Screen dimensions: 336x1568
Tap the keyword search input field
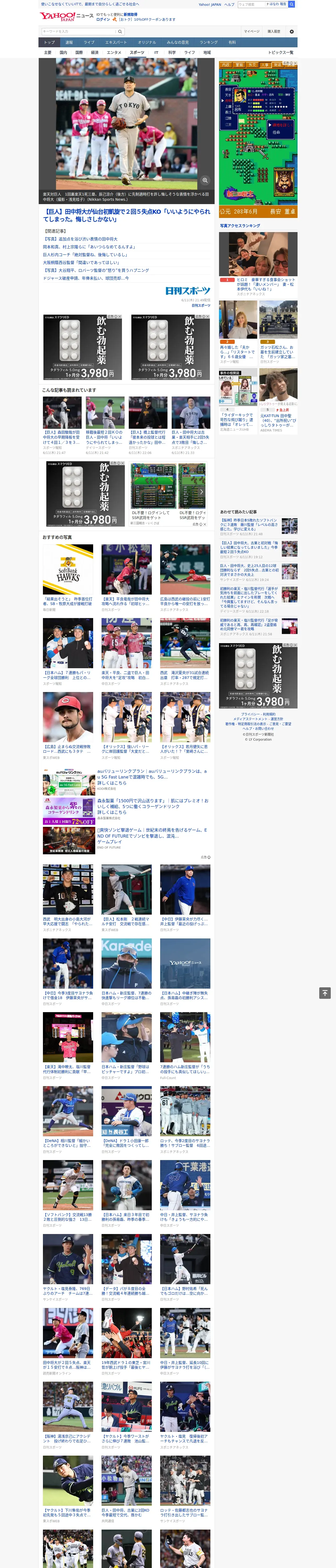point(78,31)
